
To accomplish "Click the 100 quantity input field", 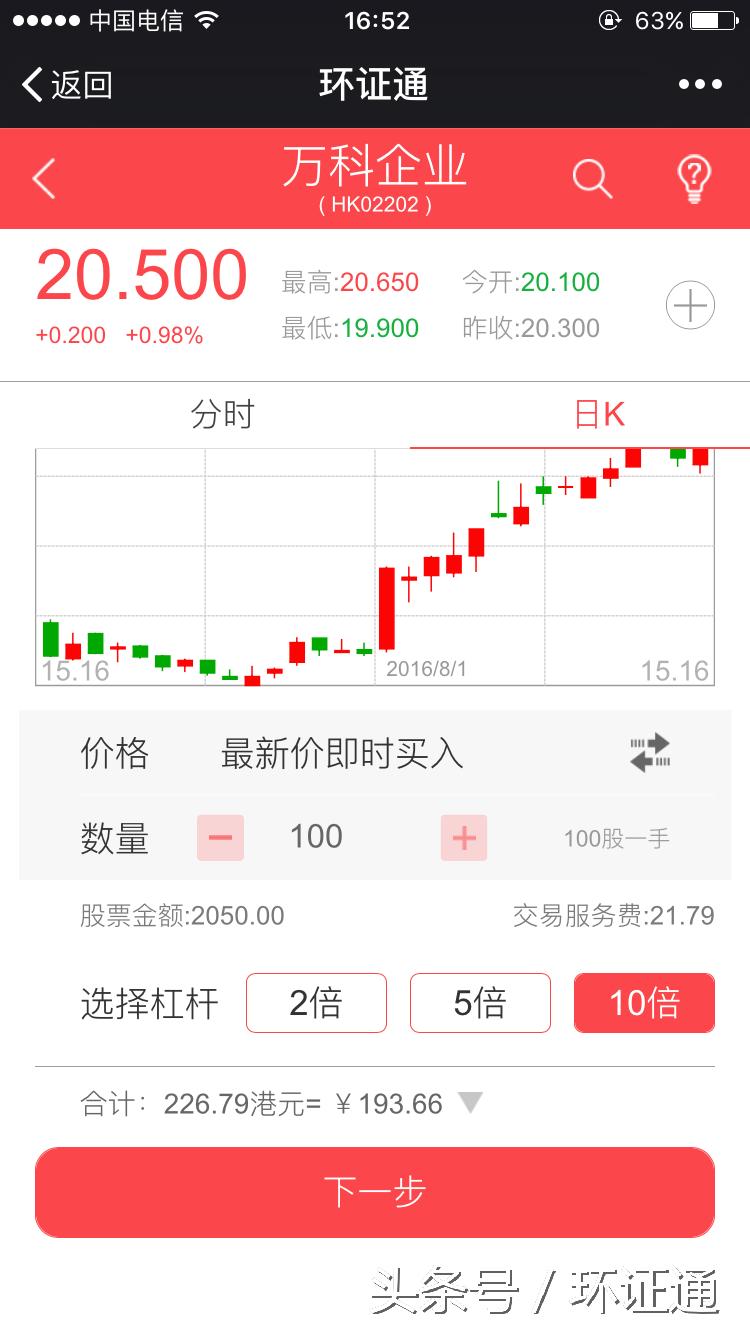I will coord(316,837).
